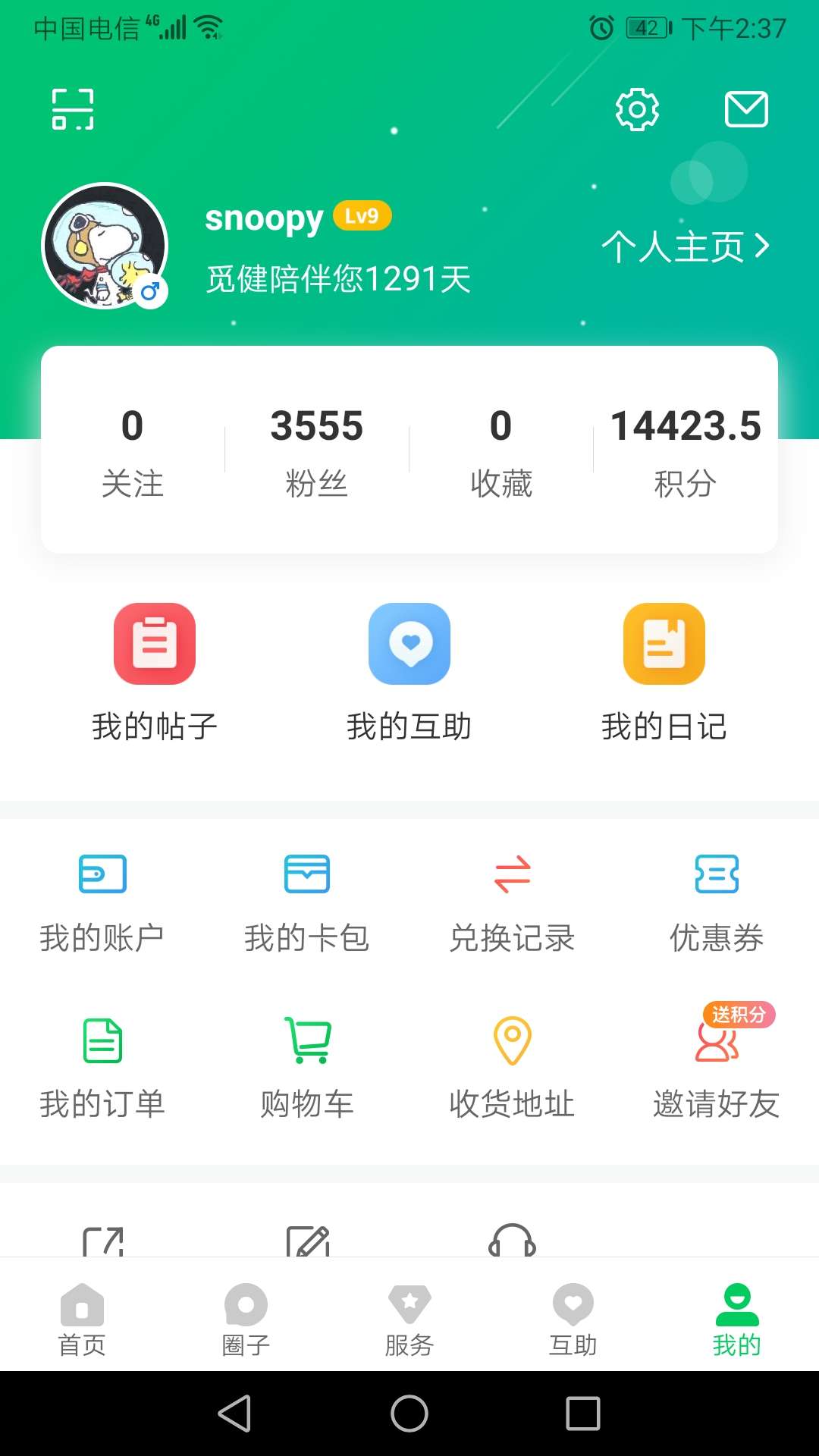Open the QR code scanner
The width and height of the screenshot is (819, 1456).
(x=72, y=108)
